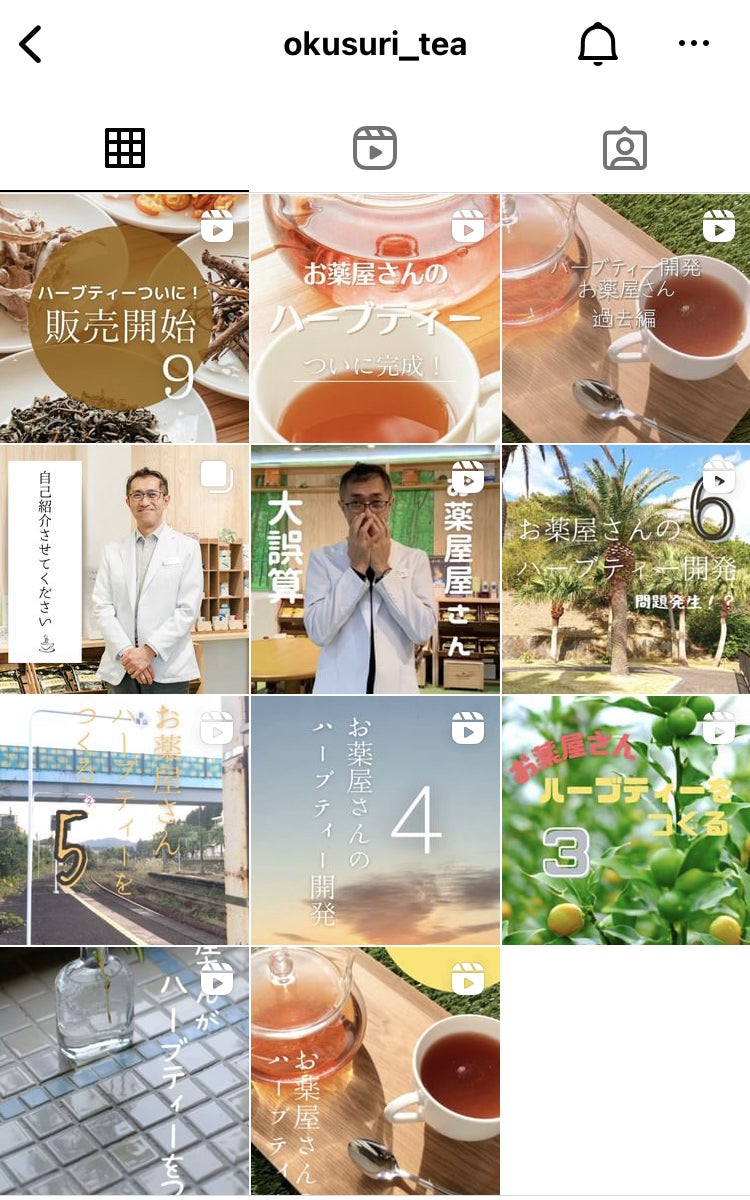Viewport: 750px width, 1200px height.
Task: Open the train station number 5 reel
Action: click(x=124, y=820)
